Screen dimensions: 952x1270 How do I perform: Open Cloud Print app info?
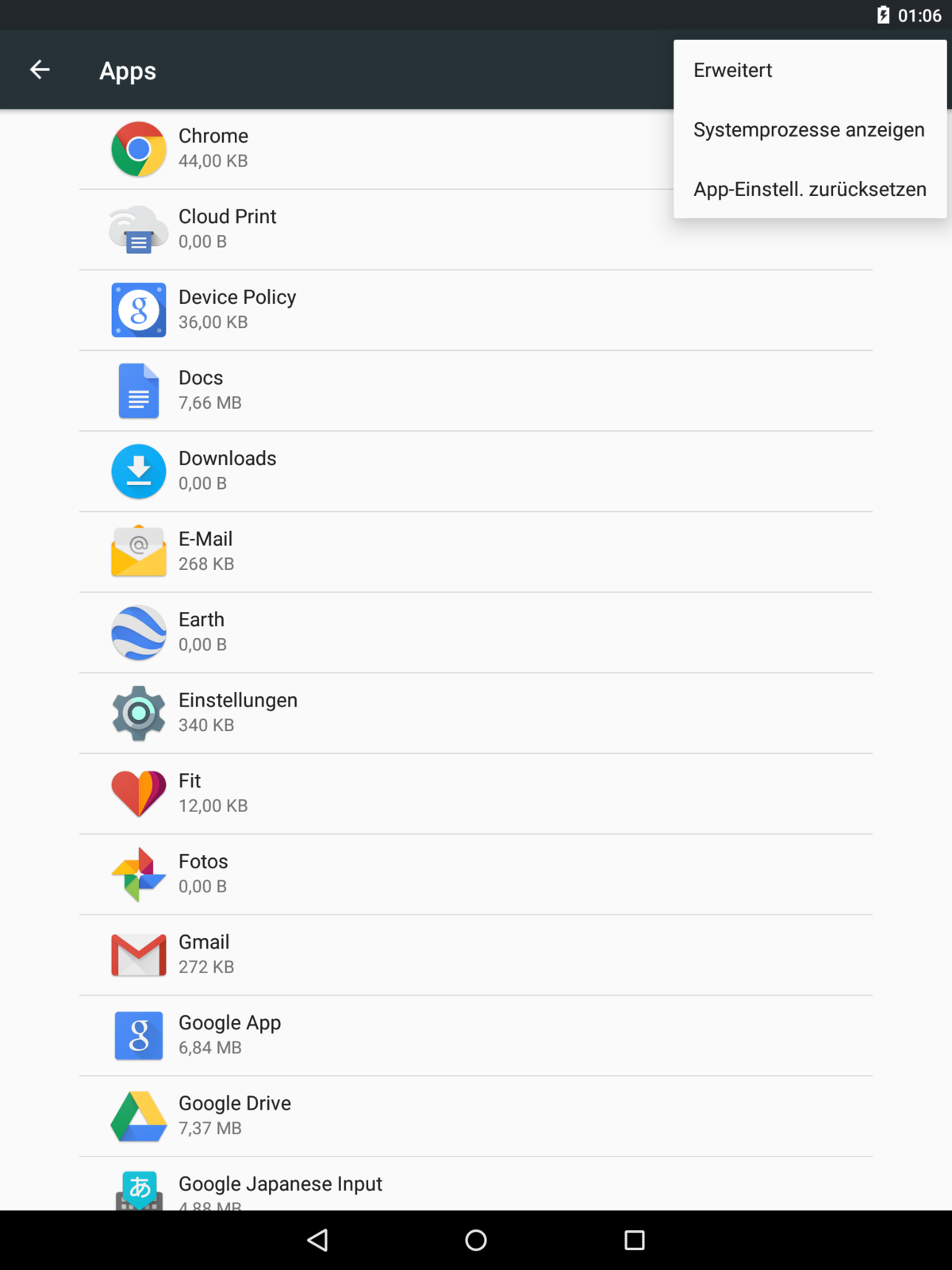click(x=357, y=229)
